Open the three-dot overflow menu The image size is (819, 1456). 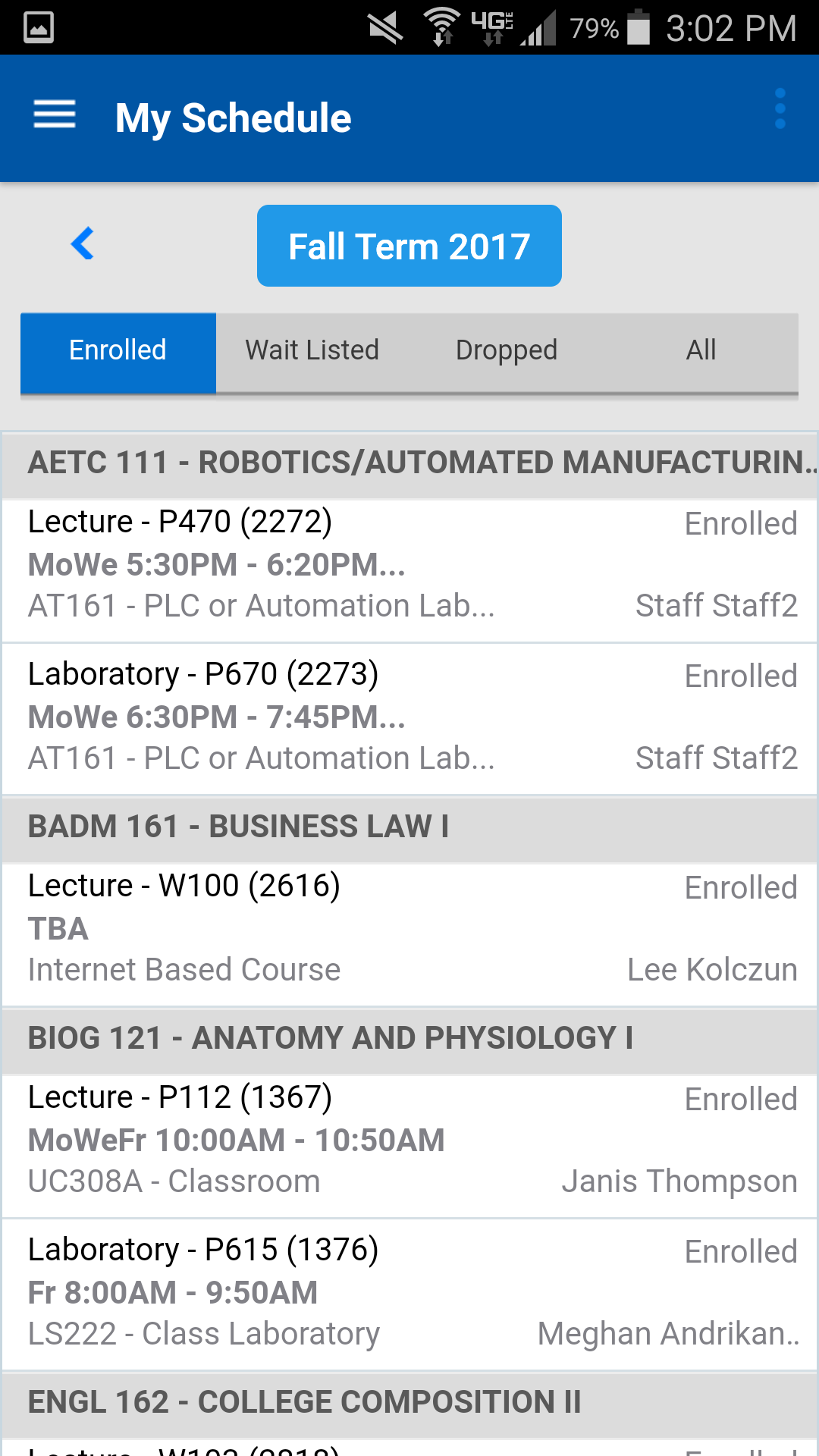780,108
